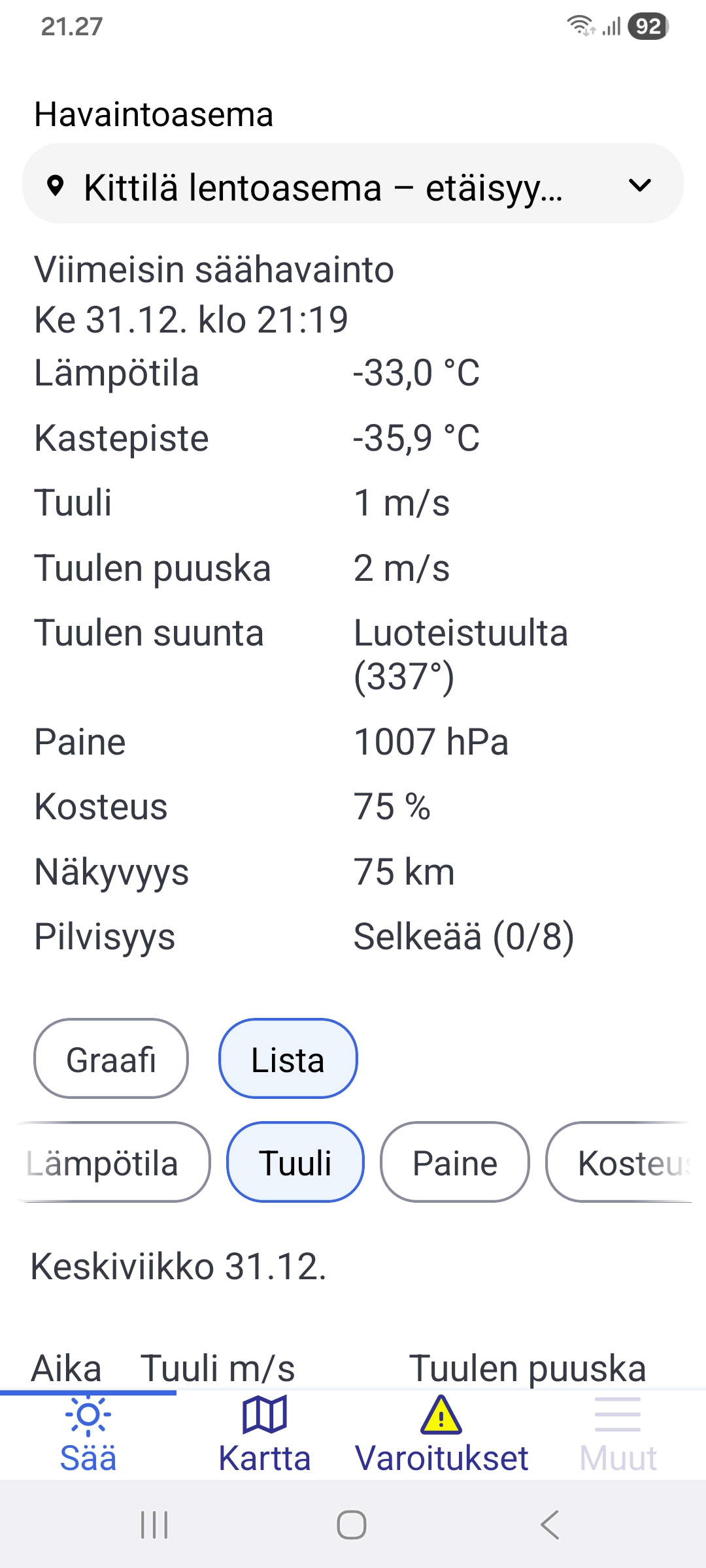Select the Tuuli parameter chip
The height and width of the screenshot is (1568, 706).
coord(295,1163)
